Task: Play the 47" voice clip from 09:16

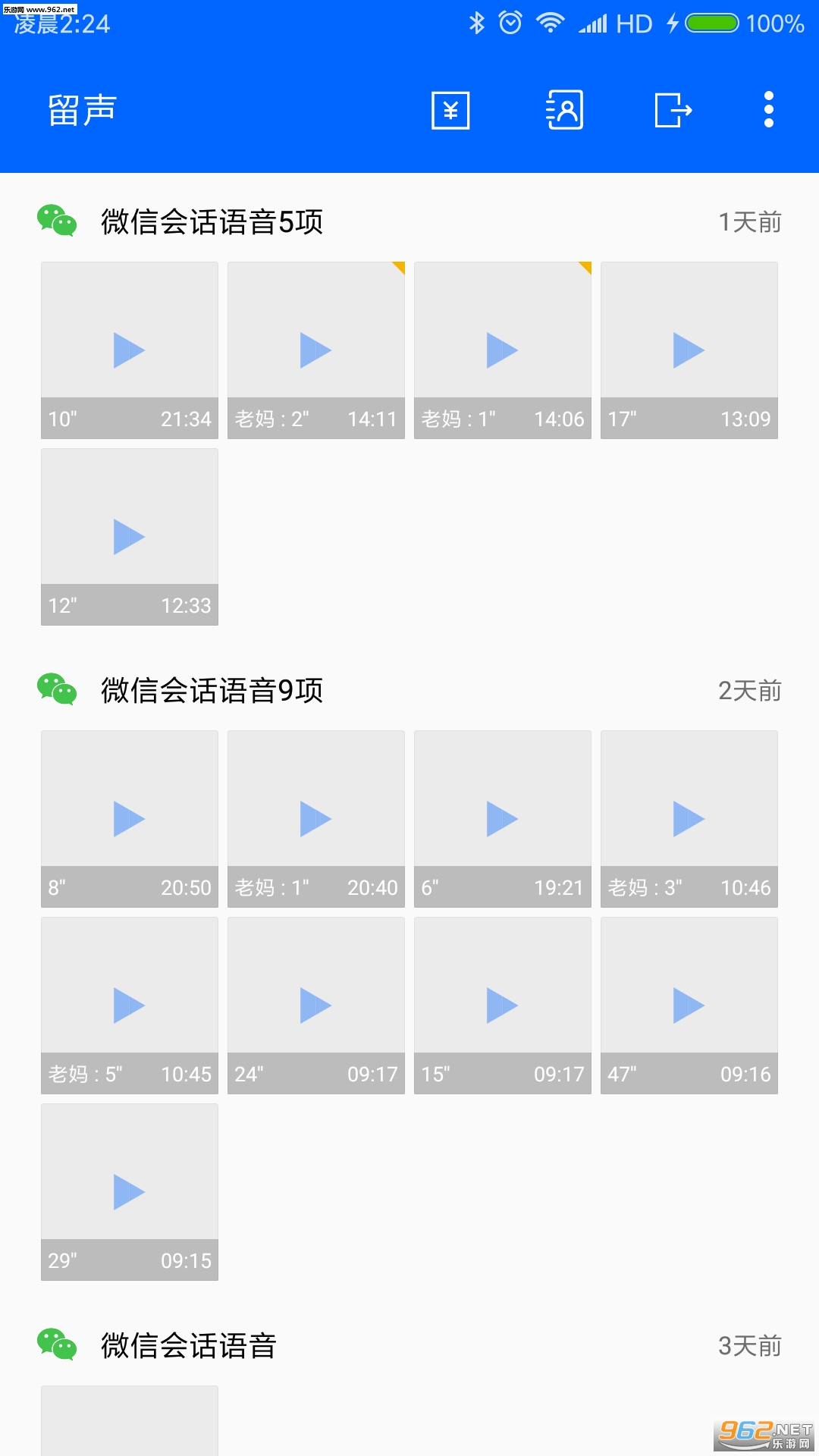Action: coord(689,1005)
